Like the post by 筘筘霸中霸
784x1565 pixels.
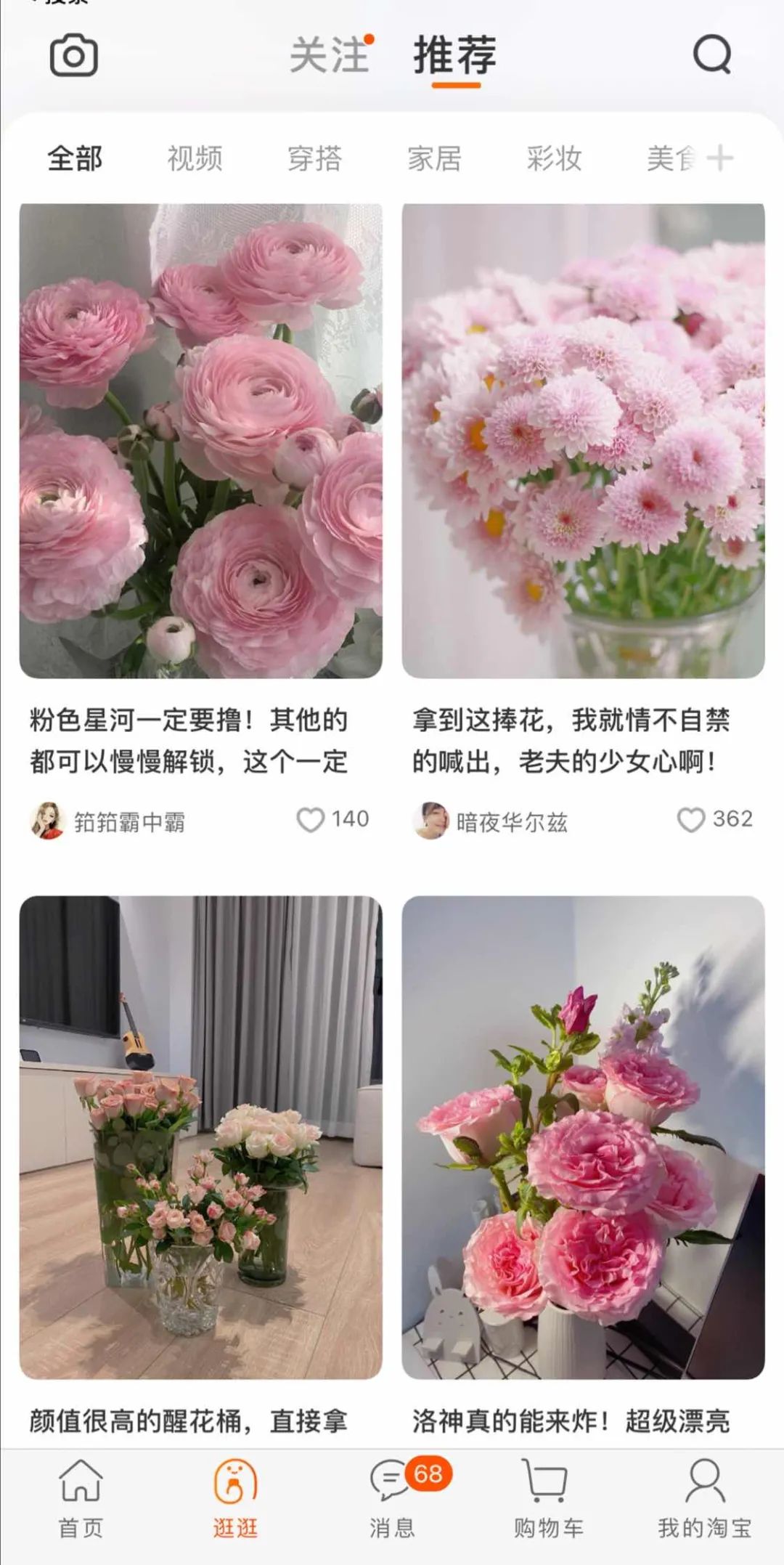click(x=311, y=820)
